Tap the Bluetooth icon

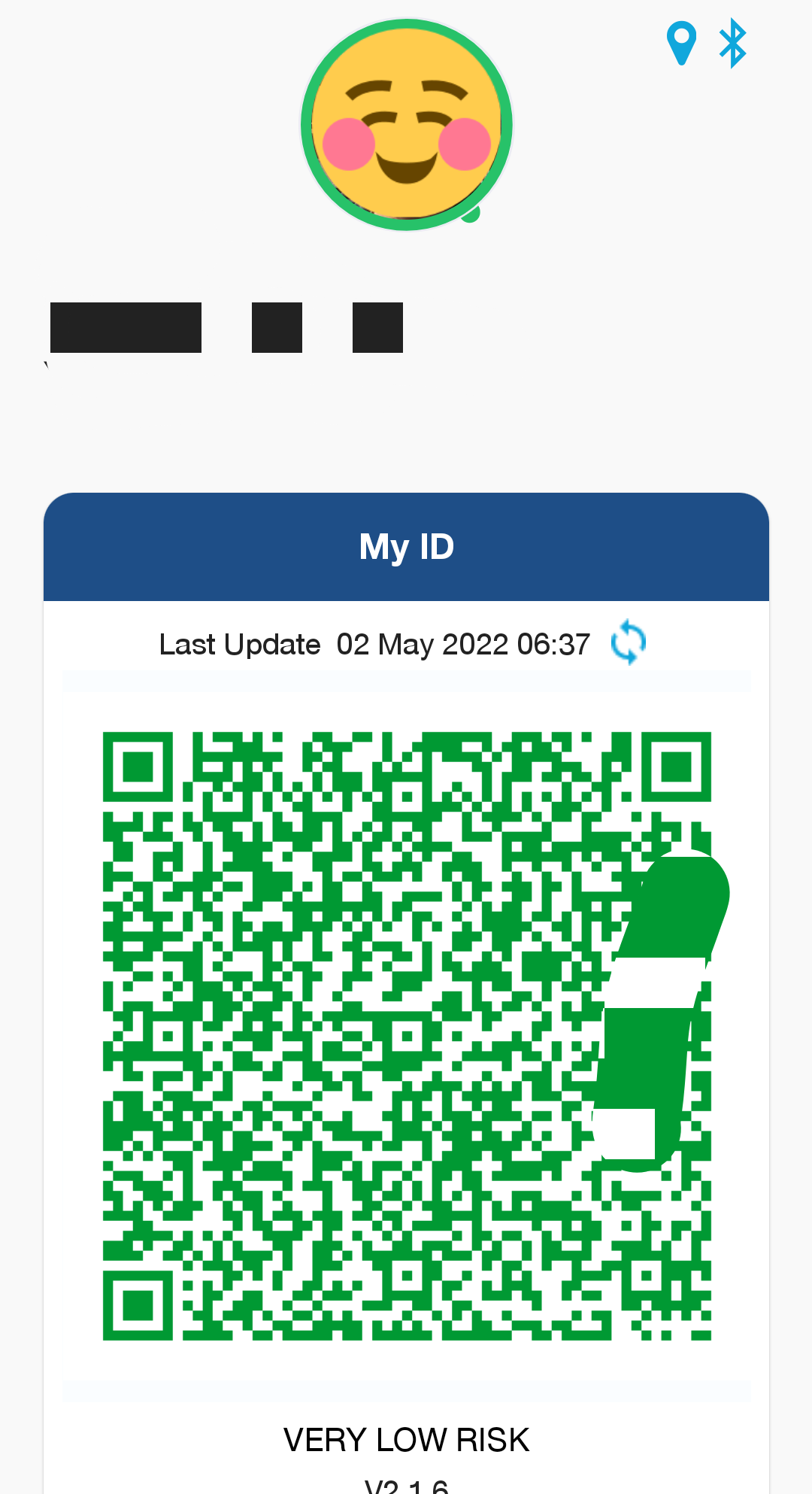[732, 43]
